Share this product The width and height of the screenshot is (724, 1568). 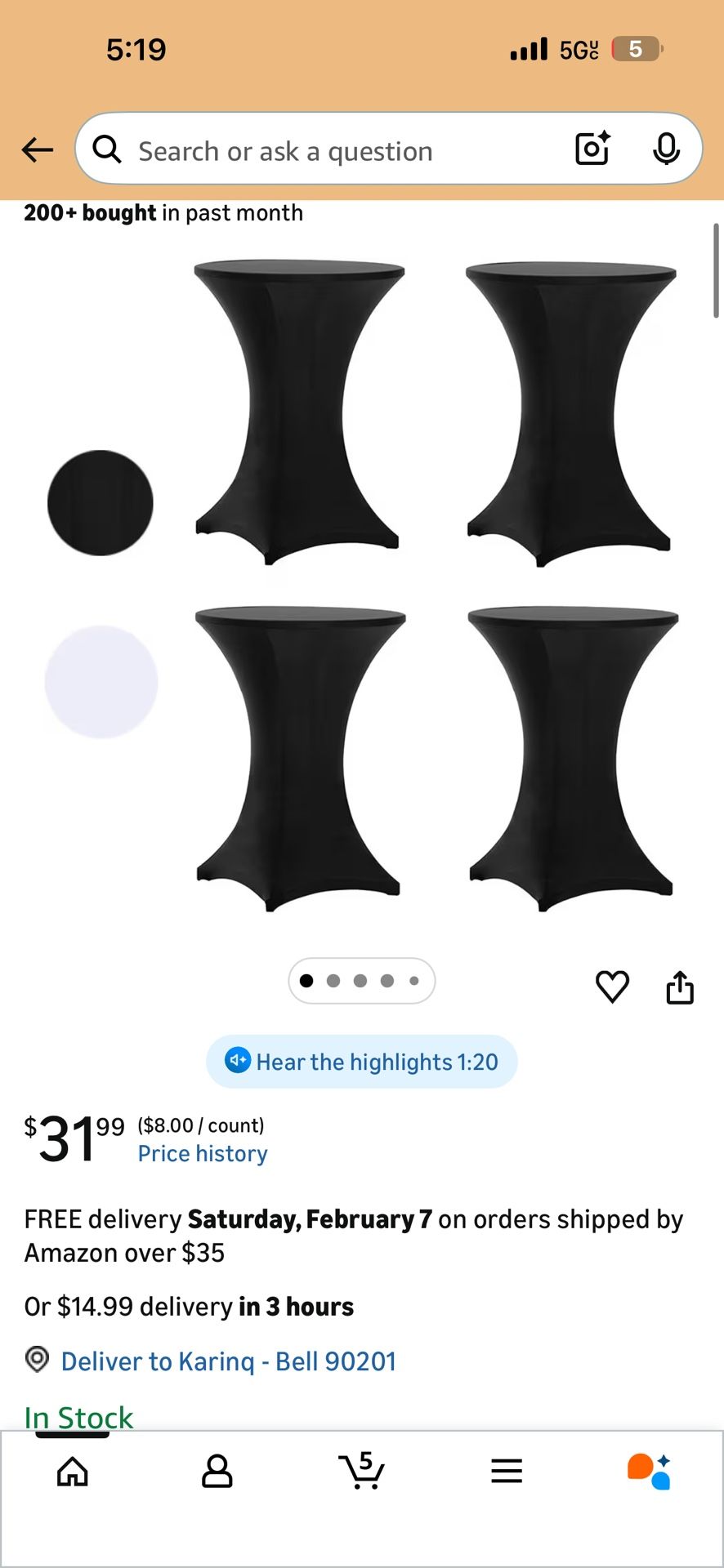680,987
